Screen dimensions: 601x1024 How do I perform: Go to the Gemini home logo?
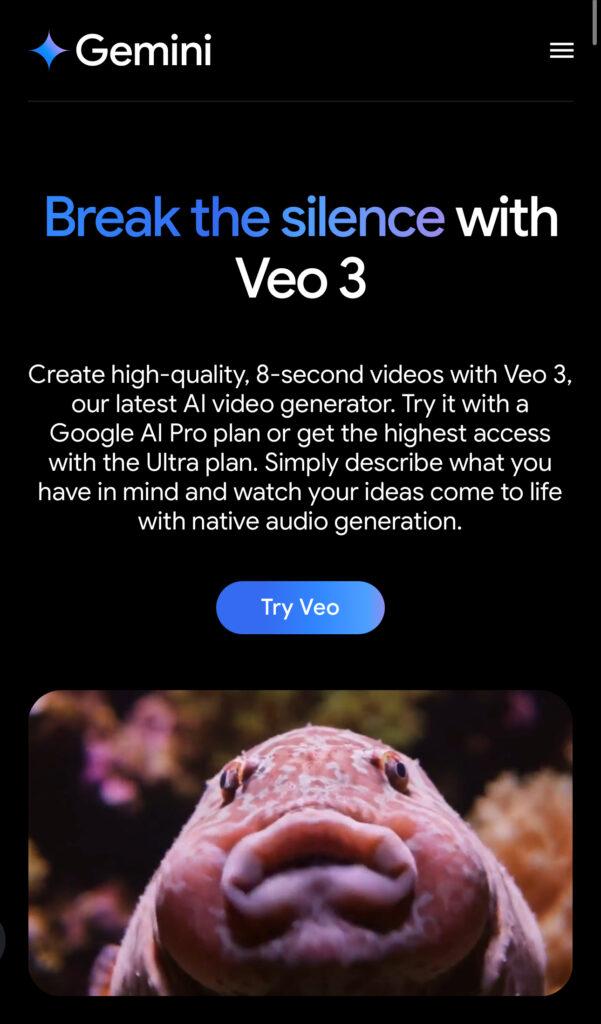[121, 50]
